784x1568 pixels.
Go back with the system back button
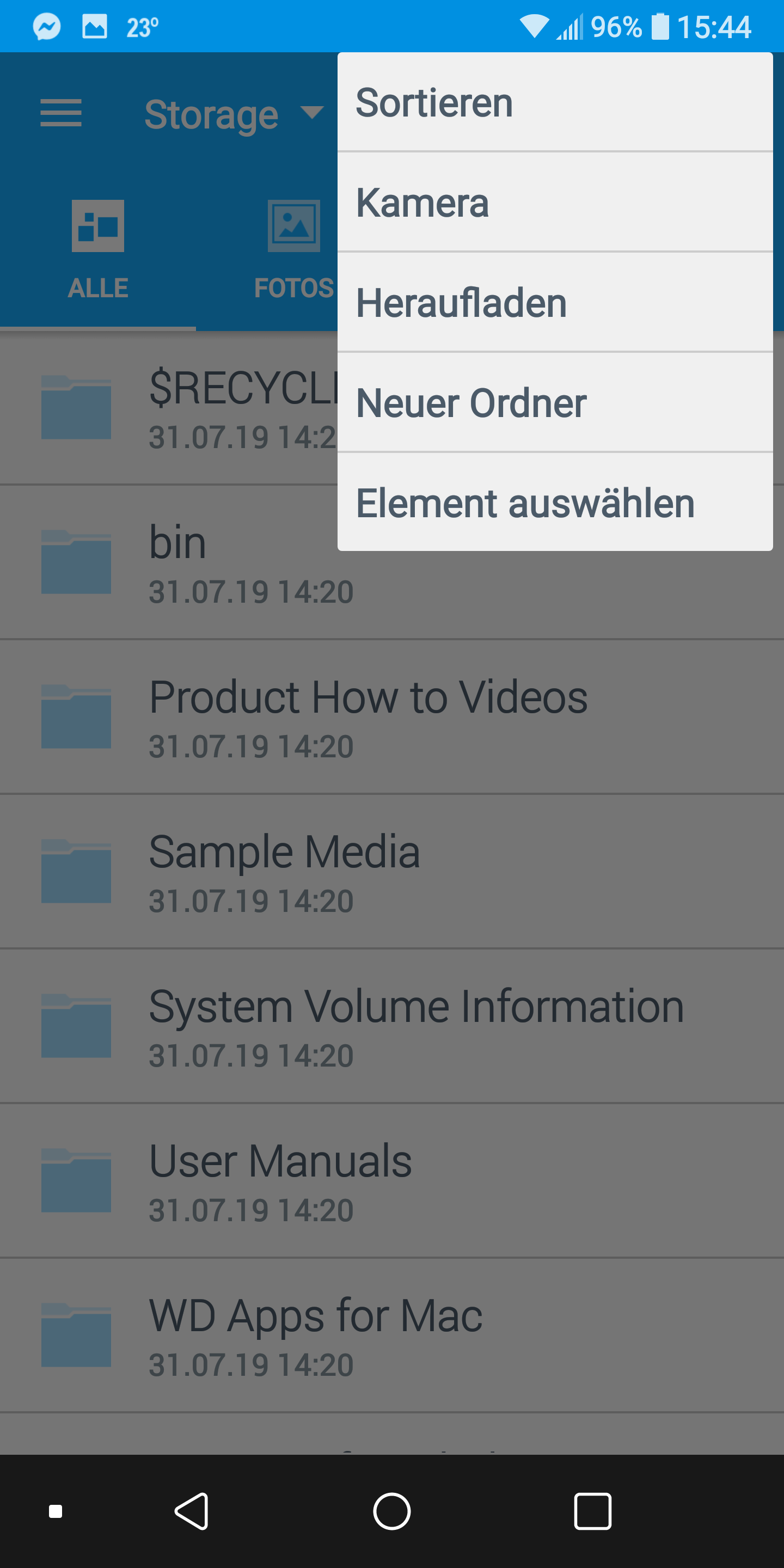click(192, 1511)
